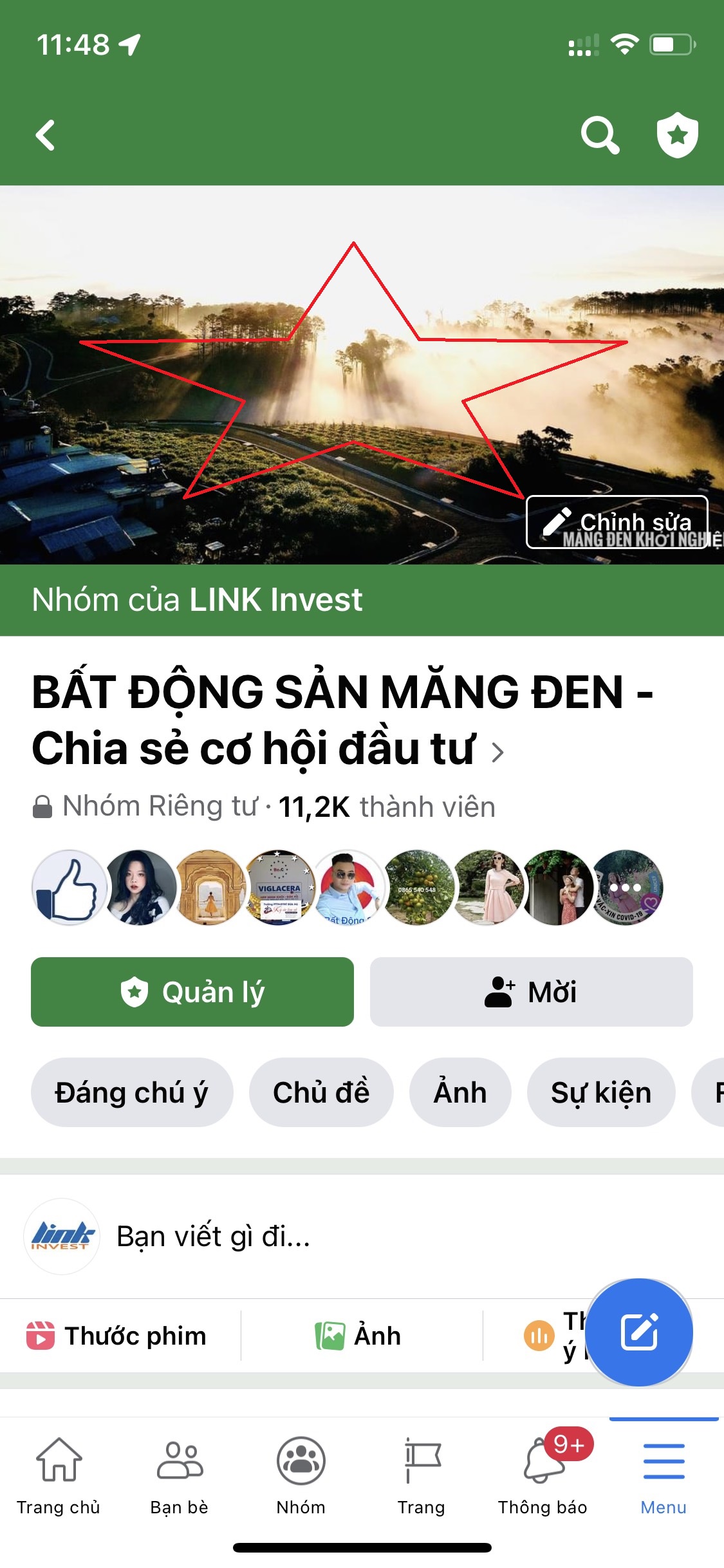Tap the blue floating compose button

(x=639, y=1332)
